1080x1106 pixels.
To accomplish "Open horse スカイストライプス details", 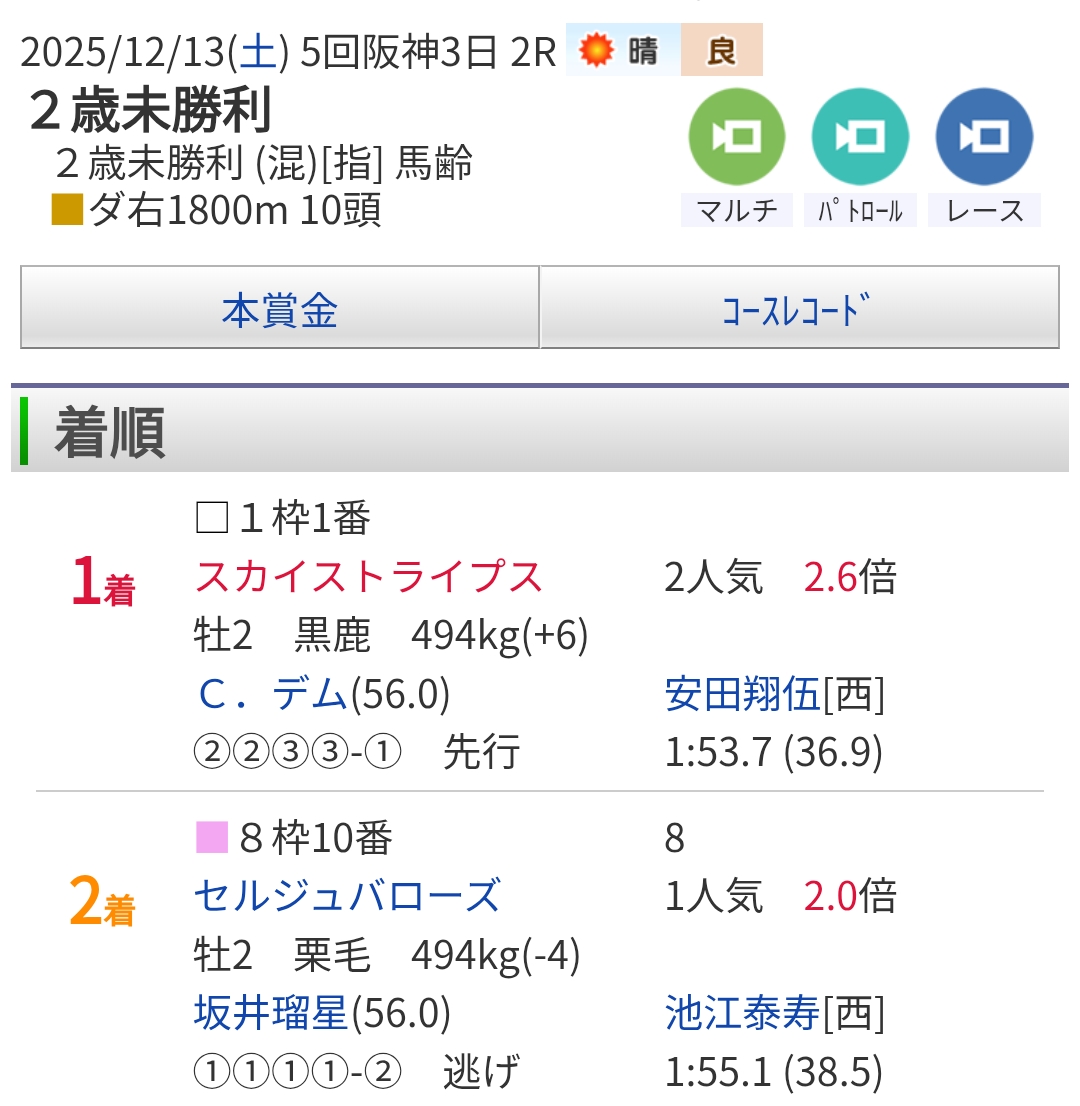I will [x=368, y=577].
